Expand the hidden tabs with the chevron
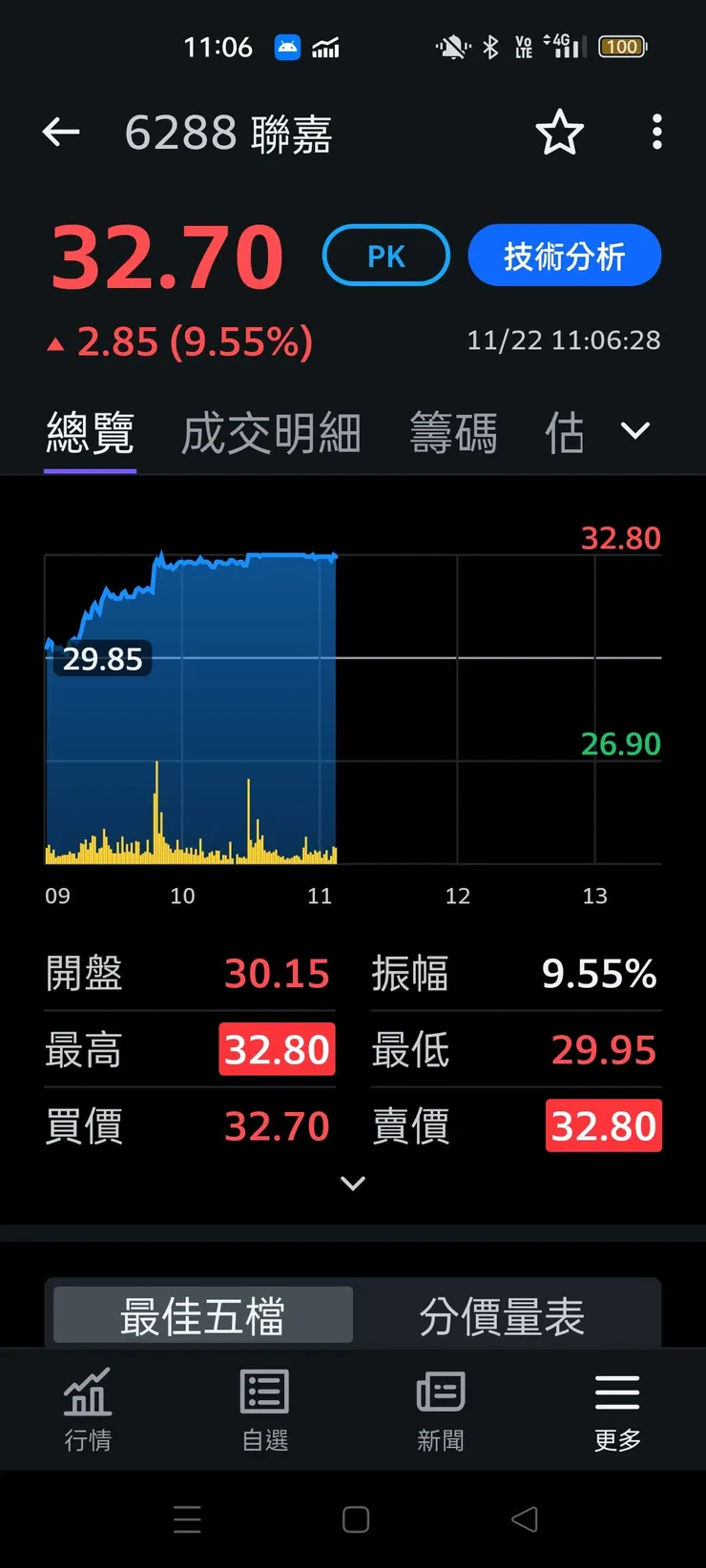 634,431
